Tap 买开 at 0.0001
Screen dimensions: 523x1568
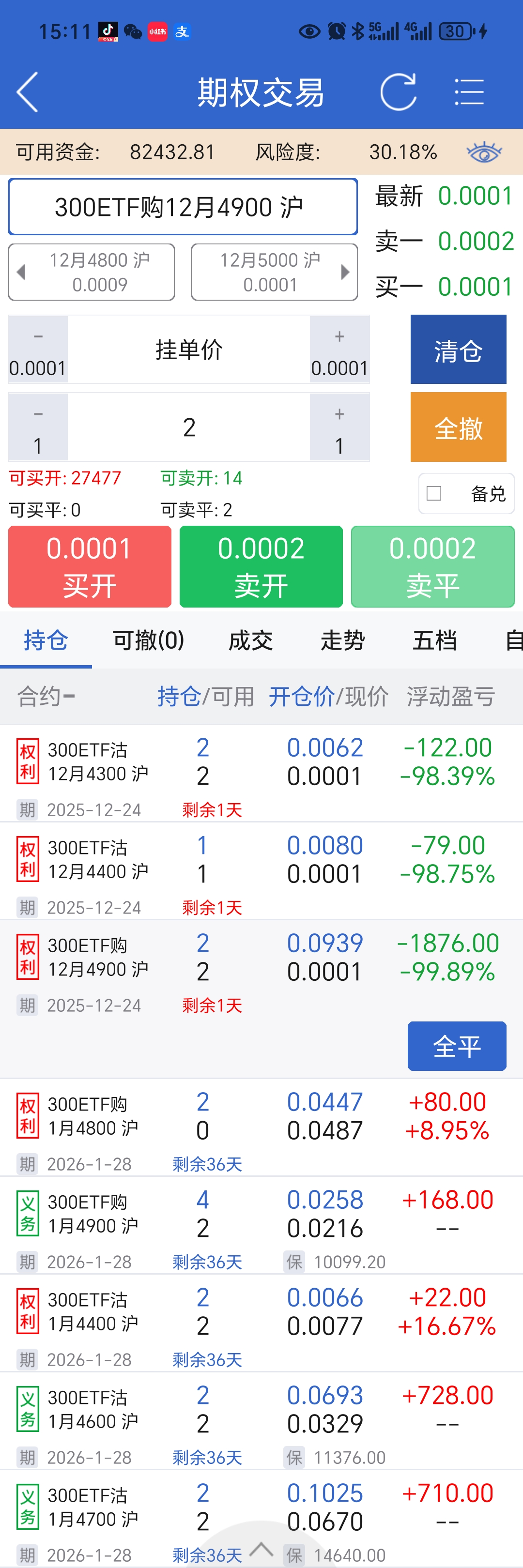(x=90, y=567)
